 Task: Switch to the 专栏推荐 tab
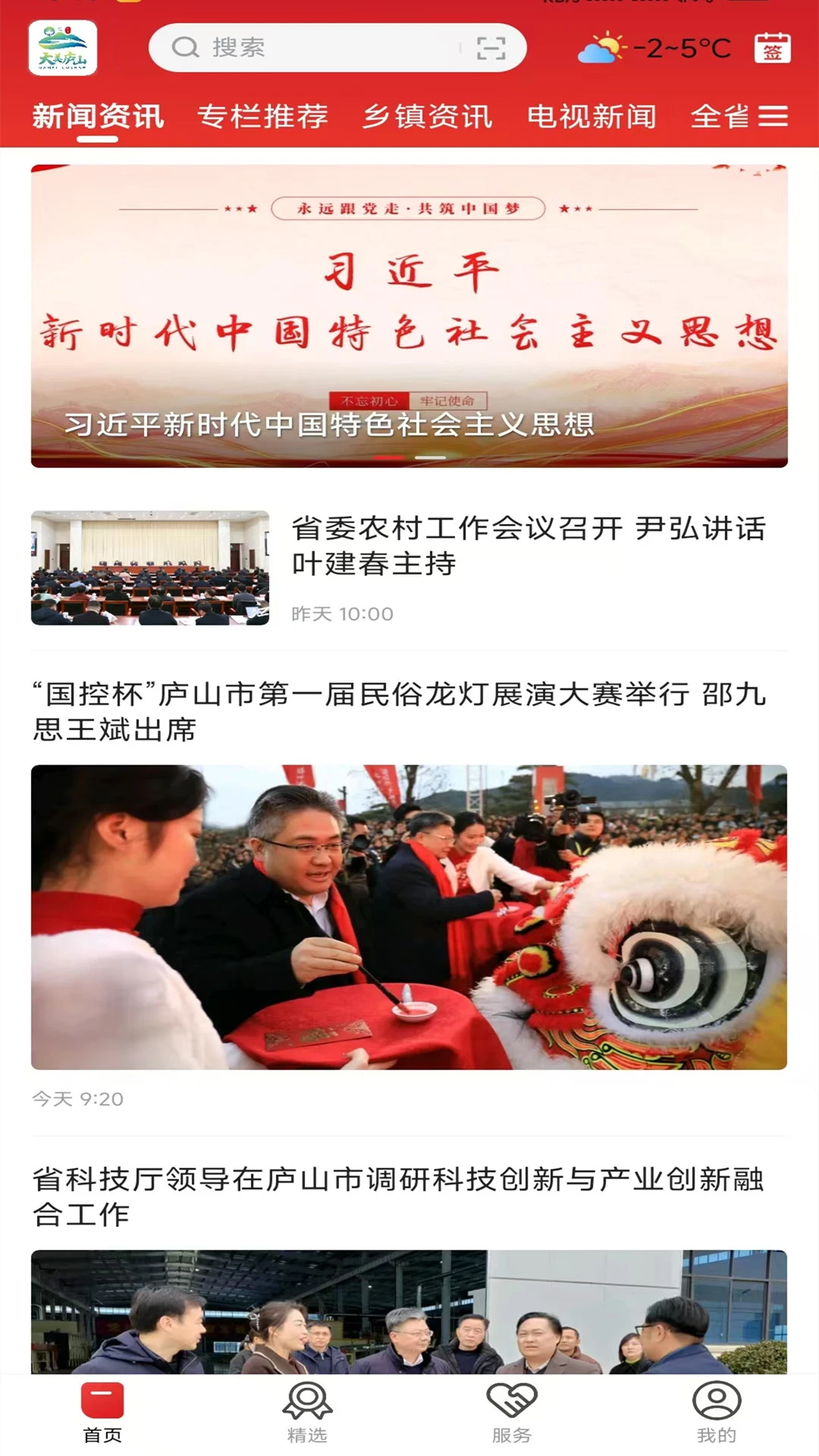click(262, 117)
